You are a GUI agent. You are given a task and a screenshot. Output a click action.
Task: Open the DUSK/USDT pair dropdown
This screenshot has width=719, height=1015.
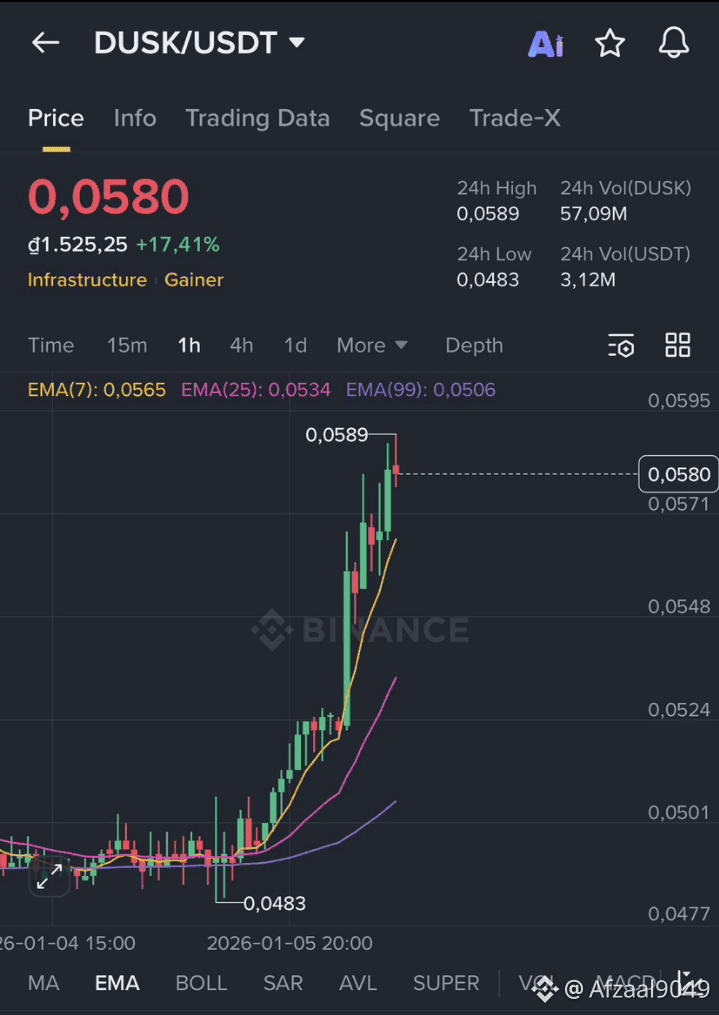tap(296, 43)
